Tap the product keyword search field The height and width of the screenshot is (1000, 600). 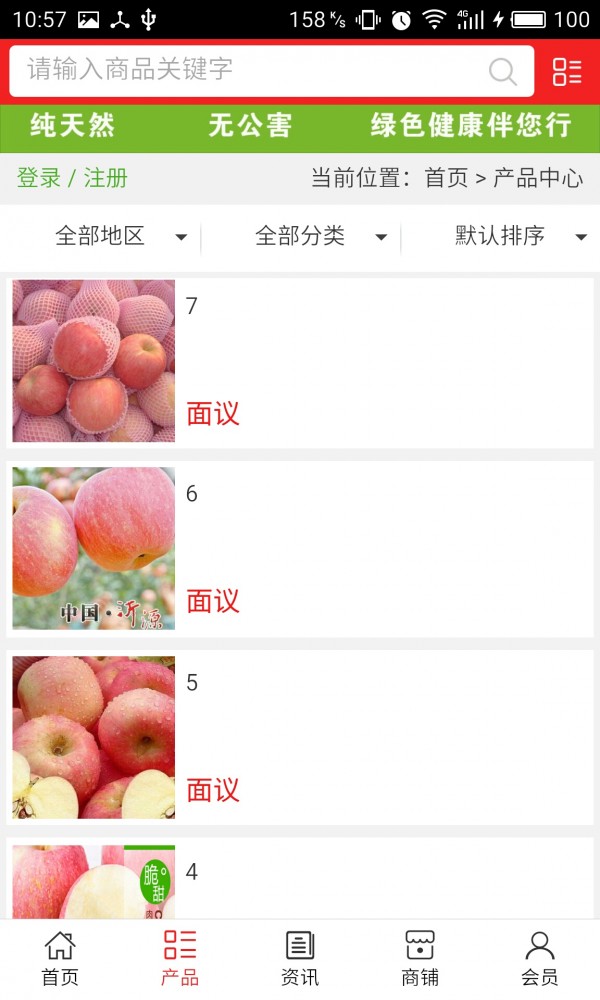click(x=250, y=70)
